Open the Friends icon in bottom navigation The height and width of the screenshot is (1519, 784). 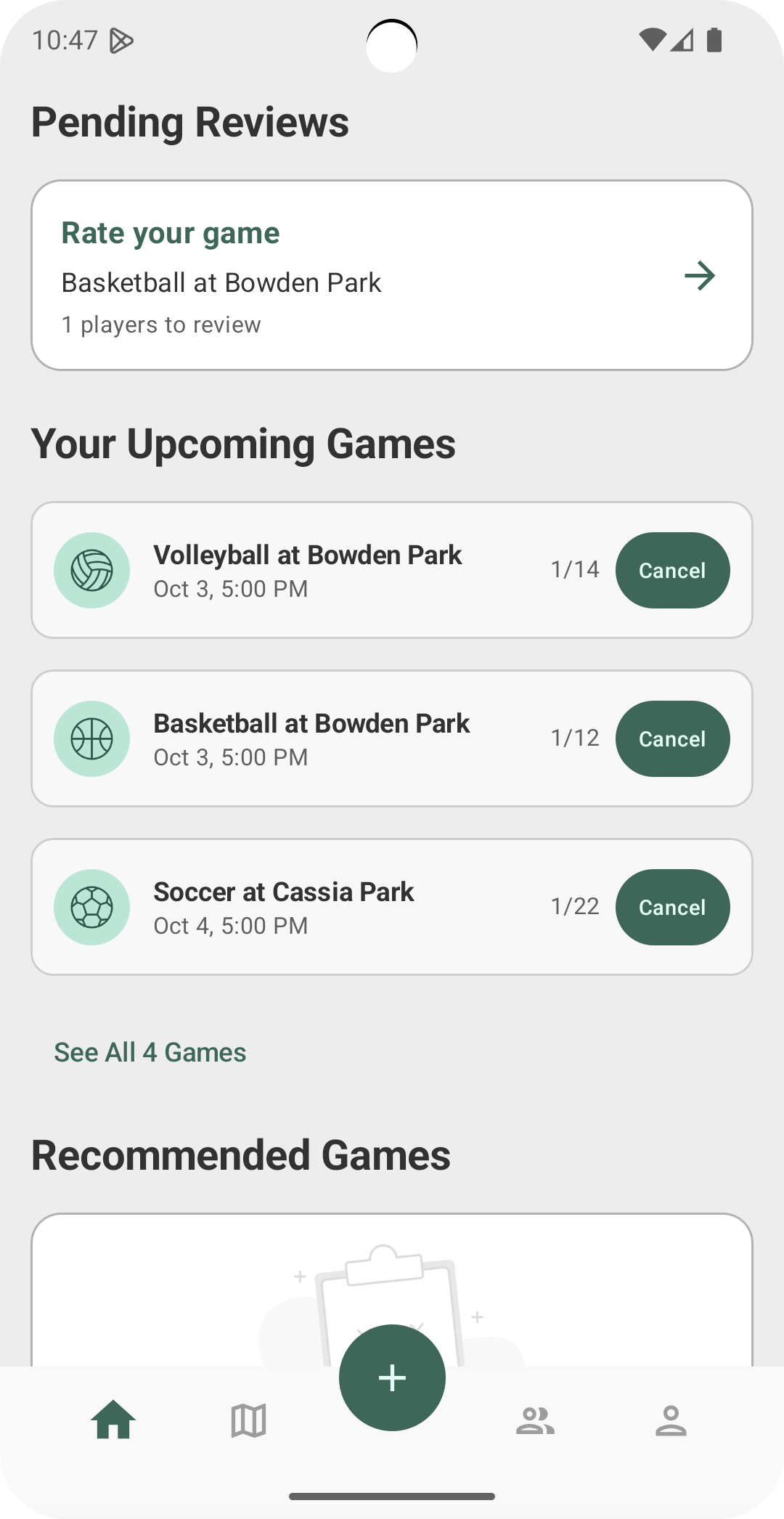[536, 1421]
